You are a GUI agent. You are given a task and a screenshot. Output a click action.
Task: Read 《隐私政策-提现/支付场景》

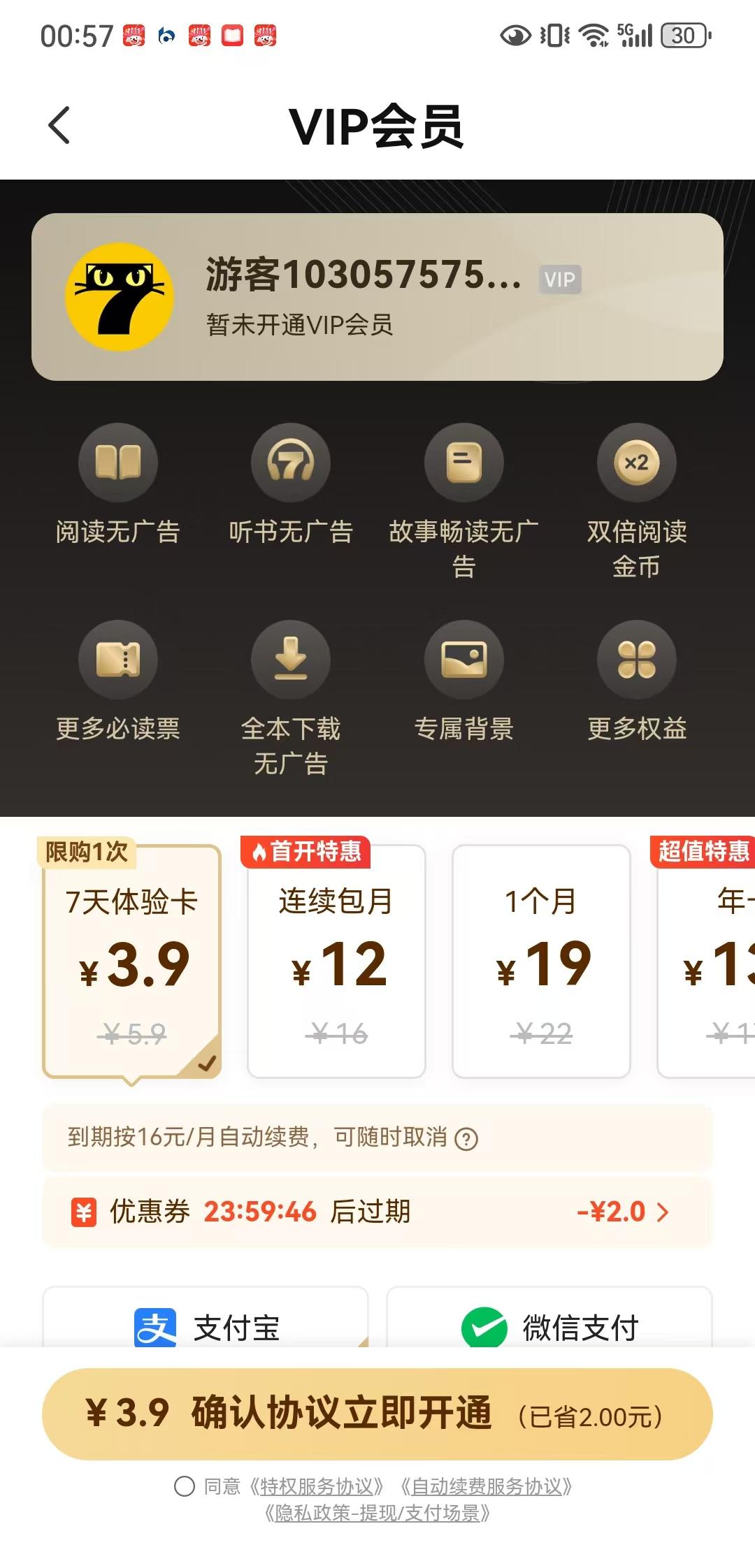coord(377,1513)
